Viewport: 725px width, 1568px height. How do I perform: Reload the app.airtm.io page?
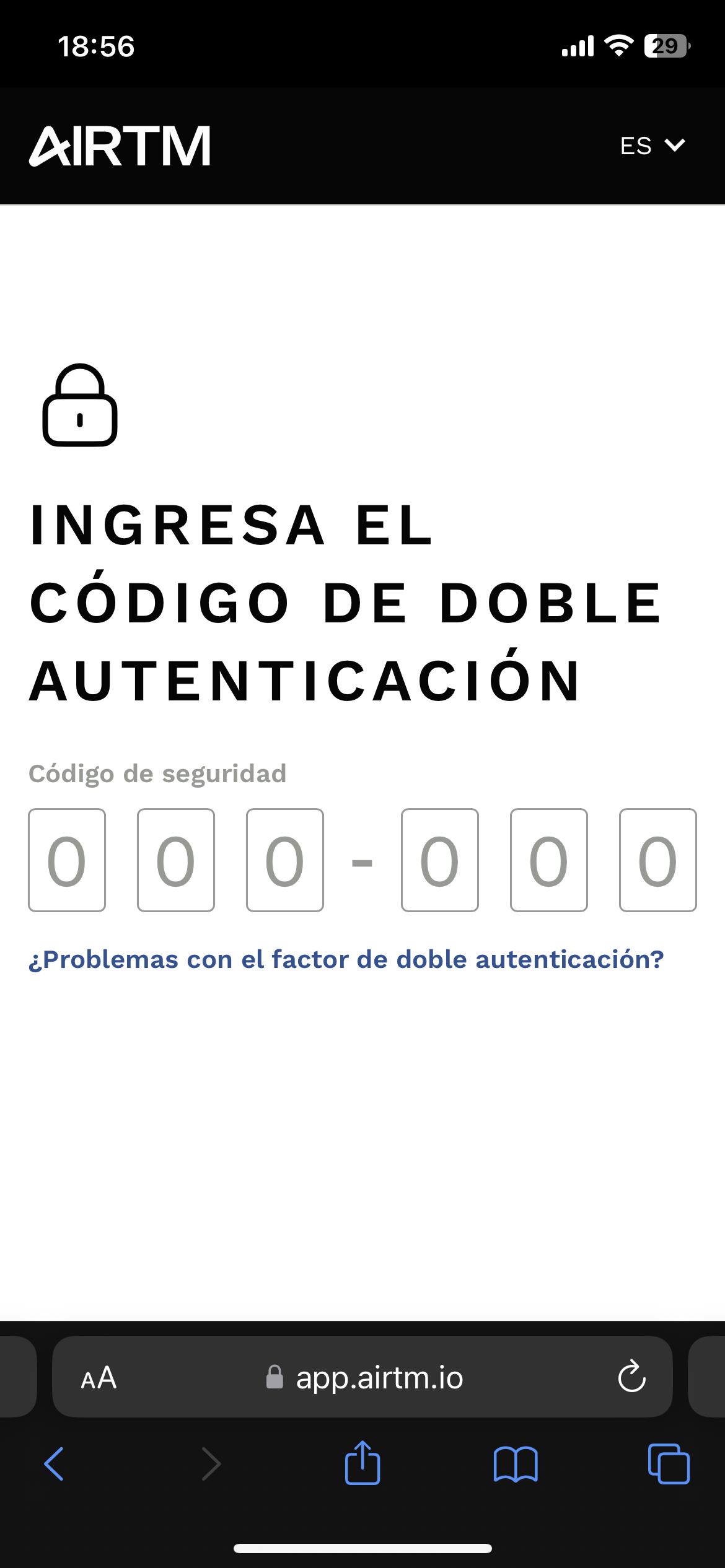click(x=631, y=1377)
